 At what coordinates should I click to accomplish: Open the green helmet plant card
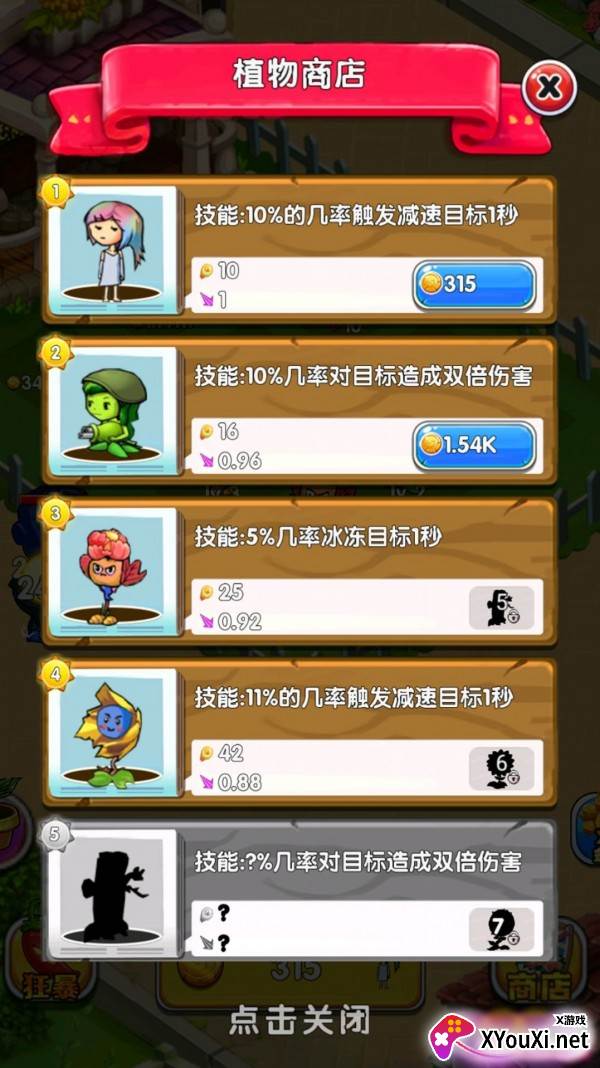point(111,410)
